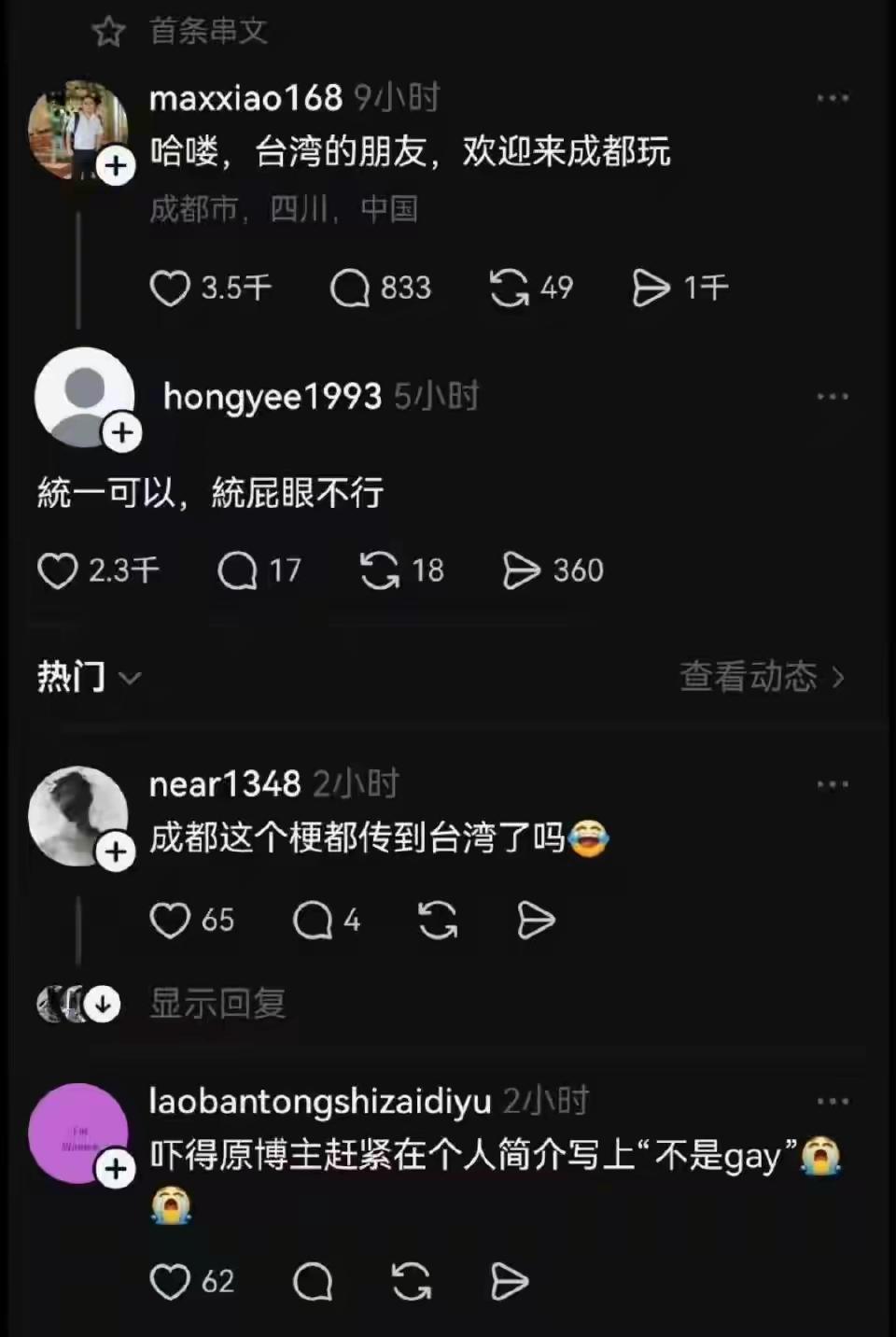
Task: Open maxxiao168's profile from the username
Action: coord(245,97)
